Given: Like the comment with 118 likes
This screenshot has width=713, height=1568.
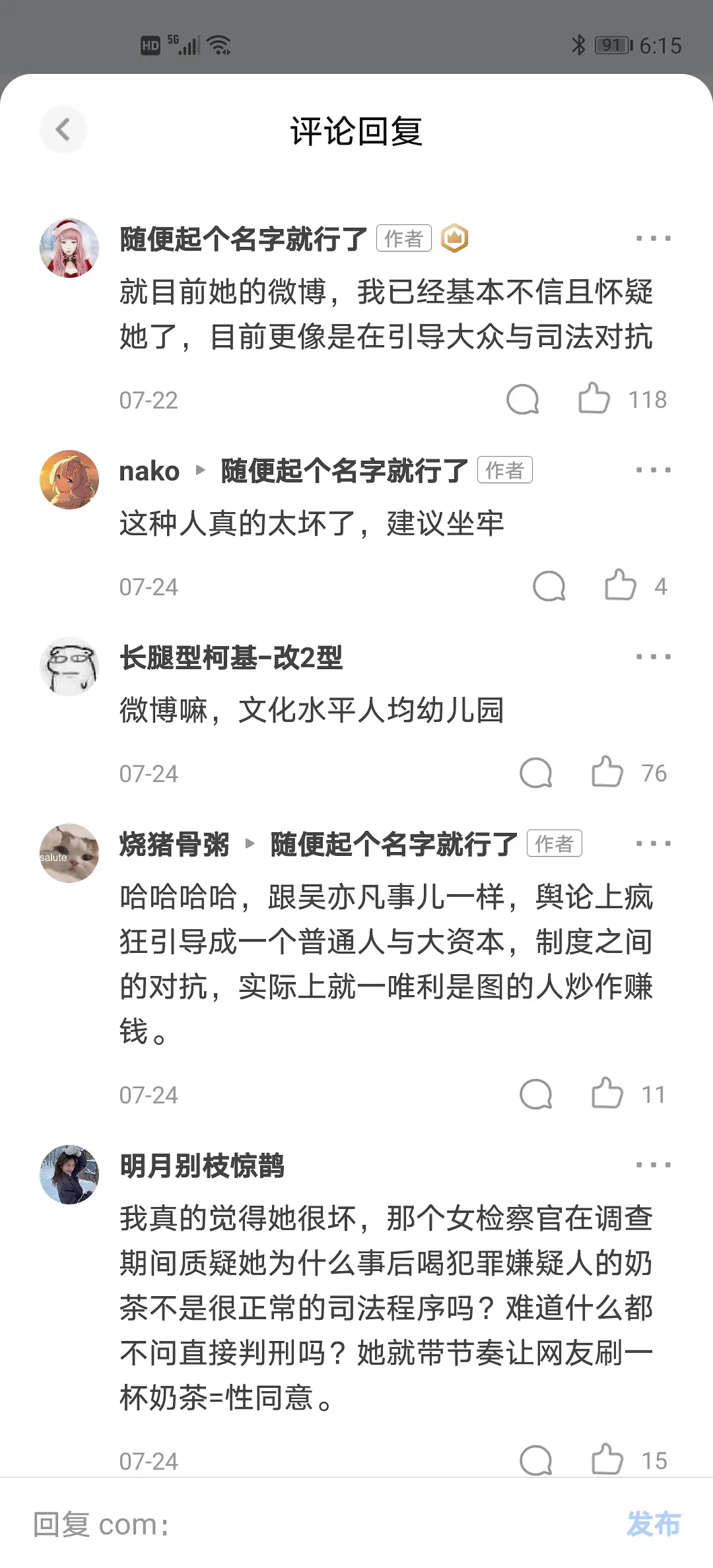Looking at the screenshot, I should pyautogui.click(x=594, y=399).
